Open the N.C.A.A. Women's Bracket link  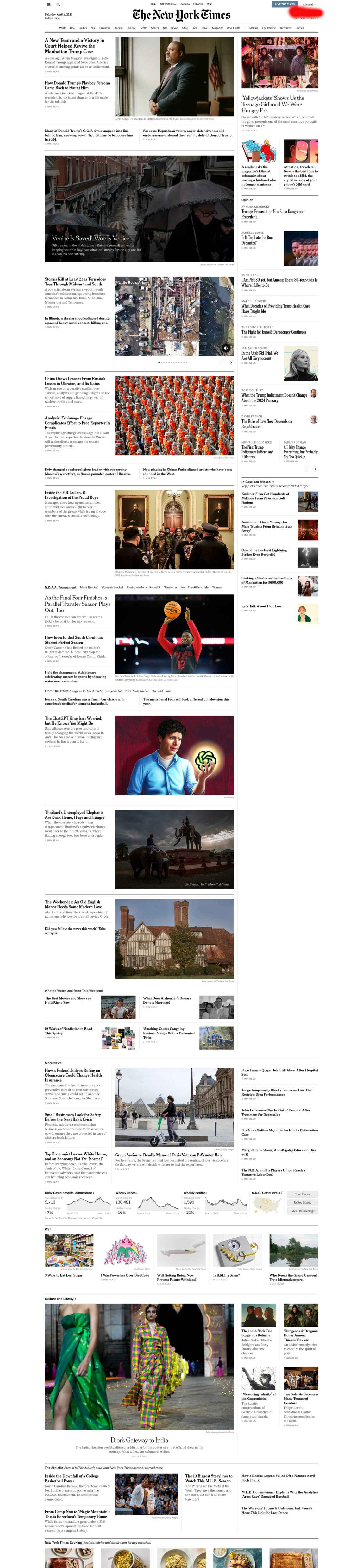(x=112, y=587)
